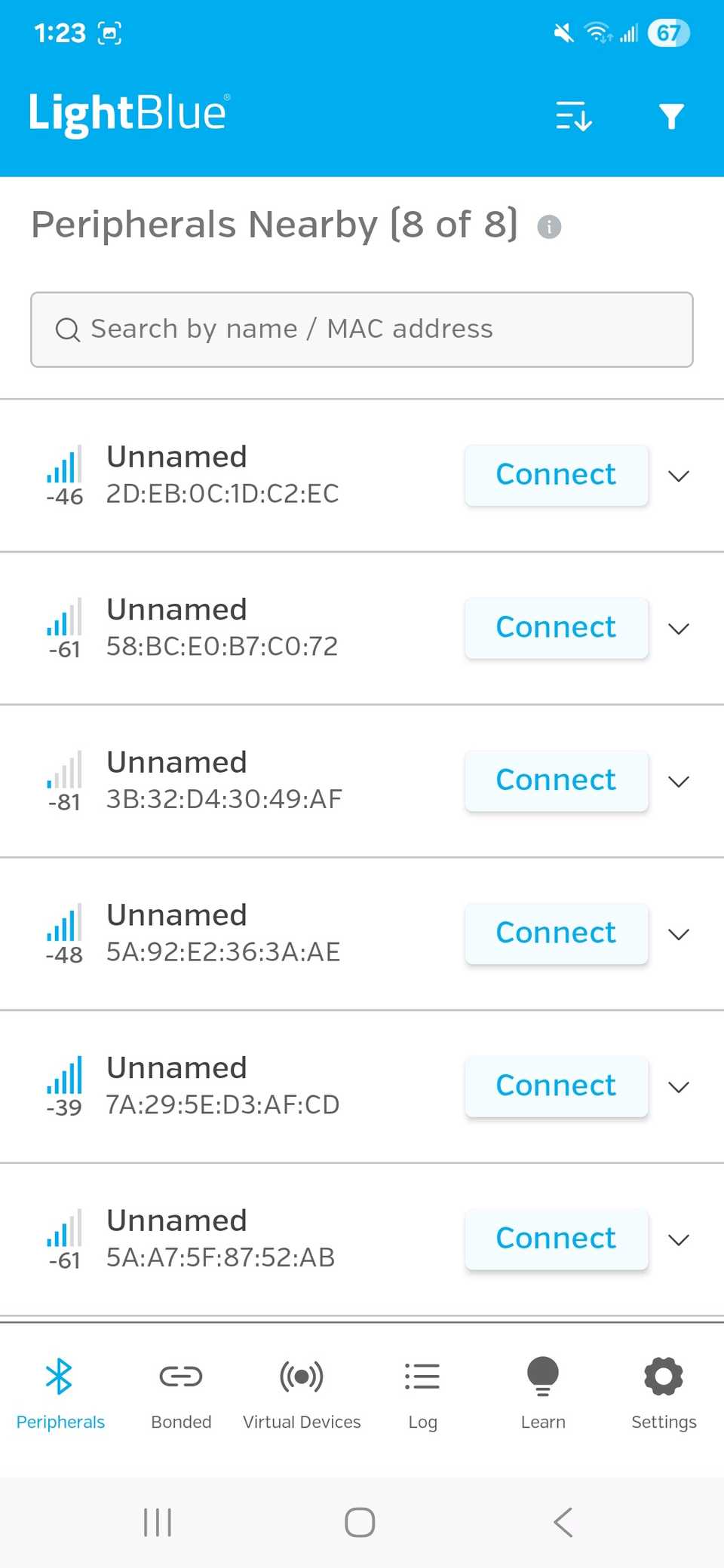The height and width of the screenshot is (1568, 724).
Task: Open the filter icon in the top bar
Action: point(670,116)
